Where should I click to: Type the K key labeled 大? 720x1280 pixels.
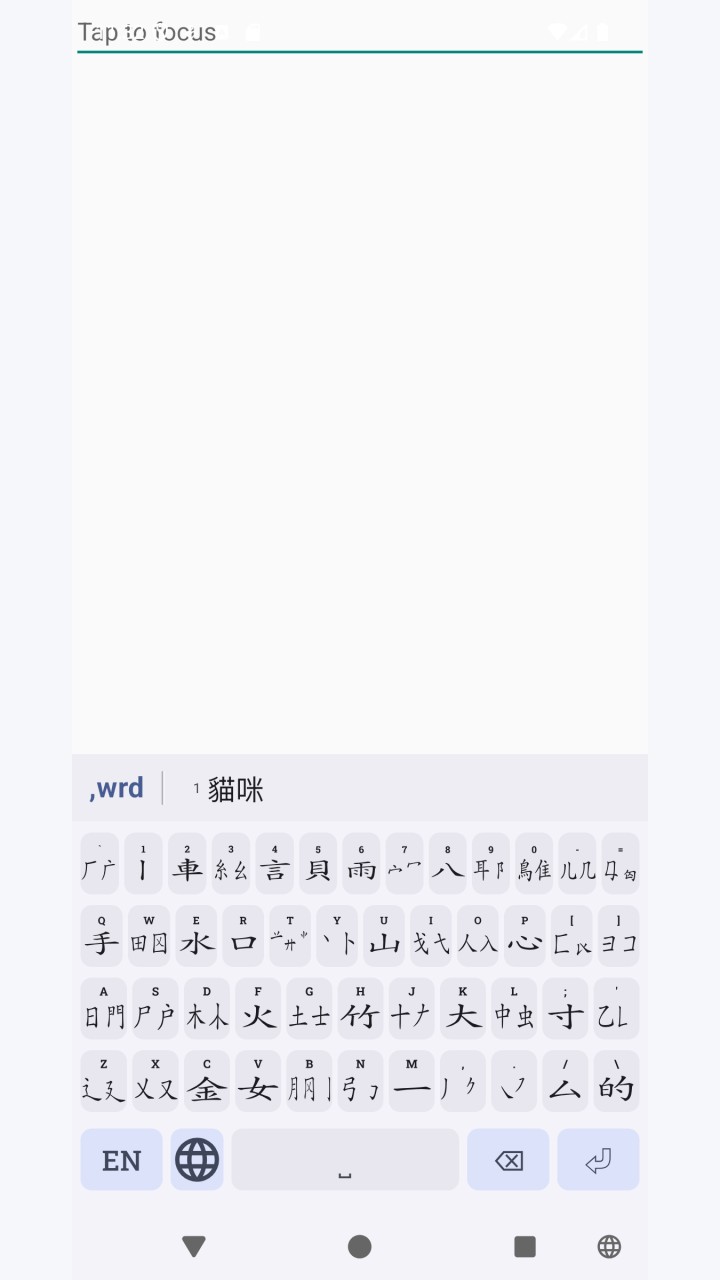[x=463, y=1008]
